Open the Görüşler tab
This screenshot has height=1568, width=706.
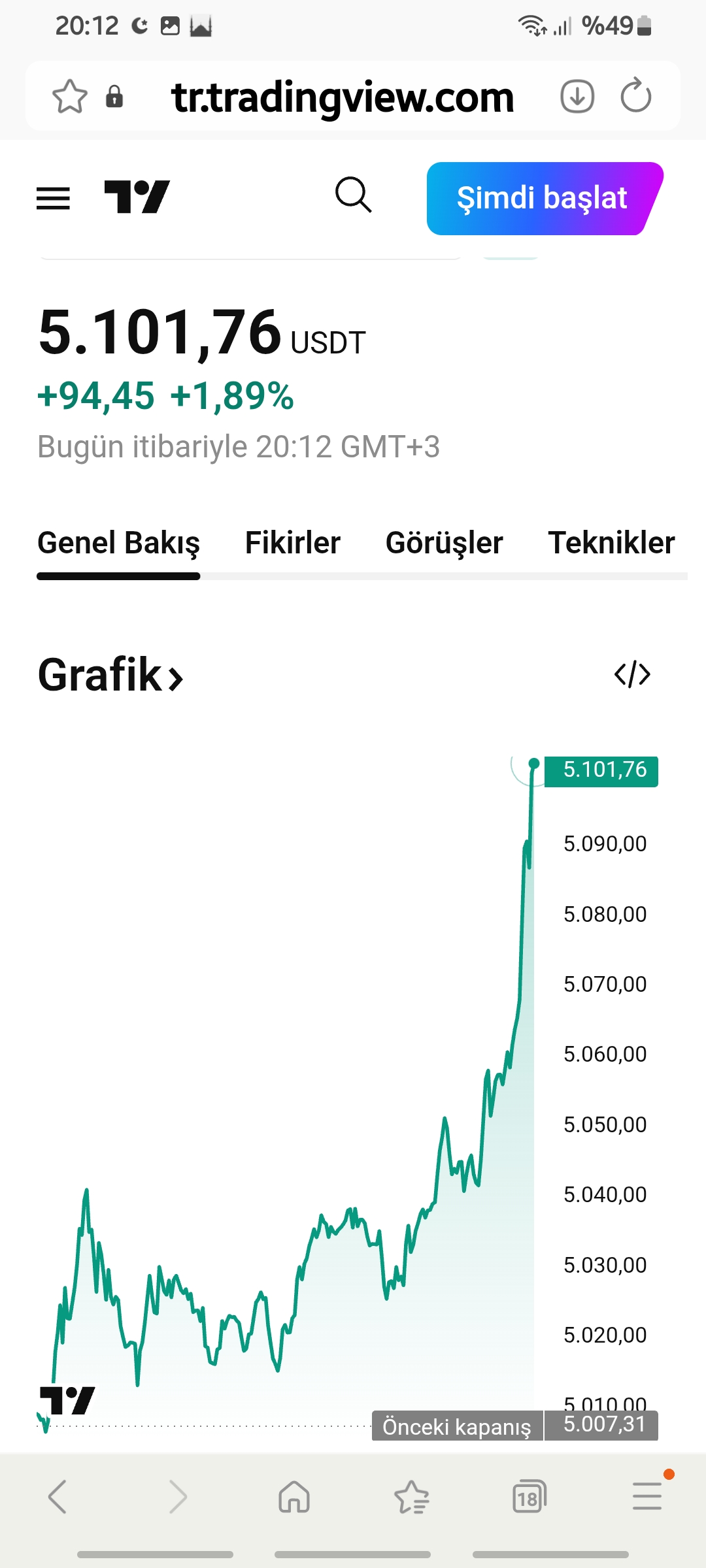click(444, 543)
